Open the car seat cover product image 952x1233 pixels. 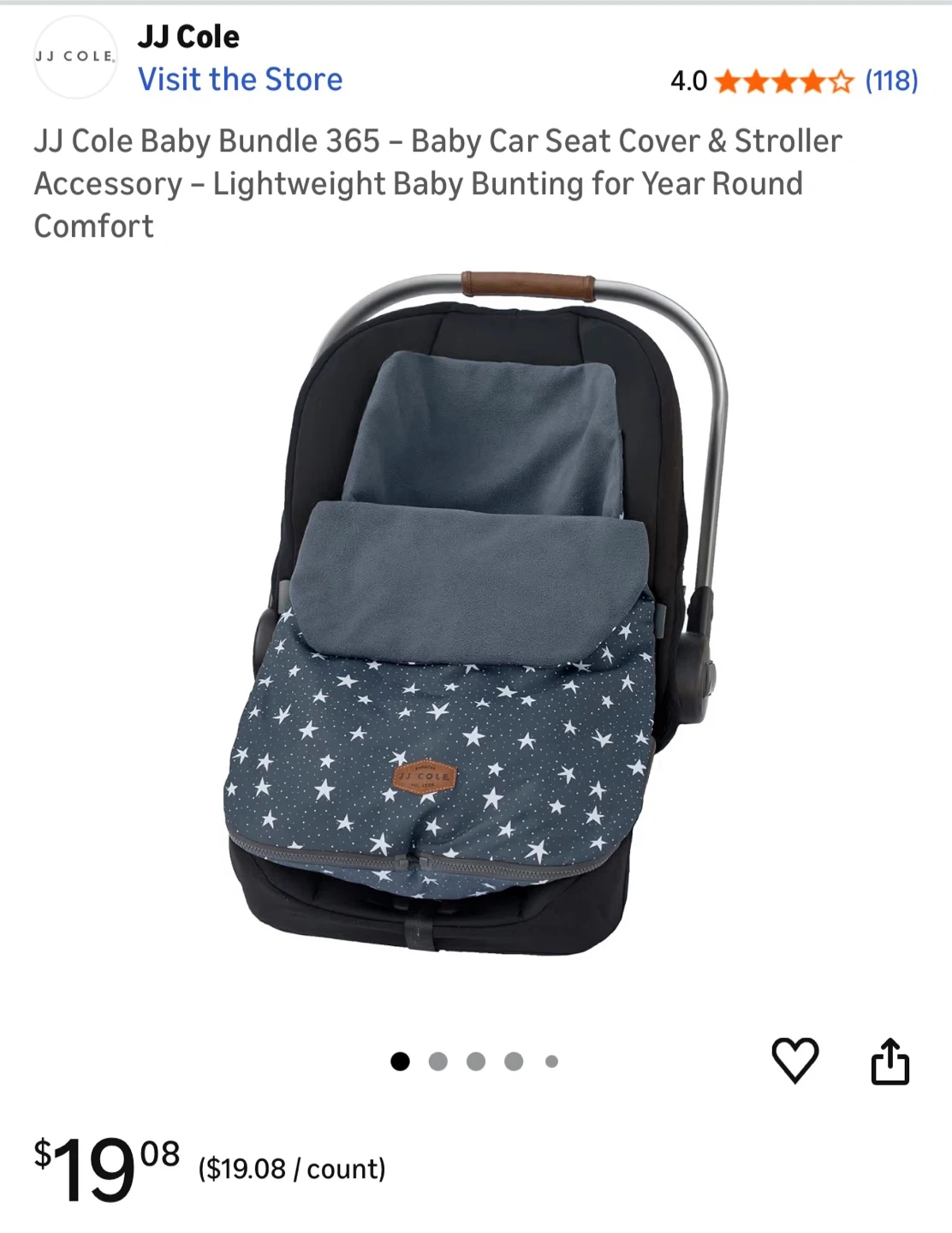click(476, 612)
